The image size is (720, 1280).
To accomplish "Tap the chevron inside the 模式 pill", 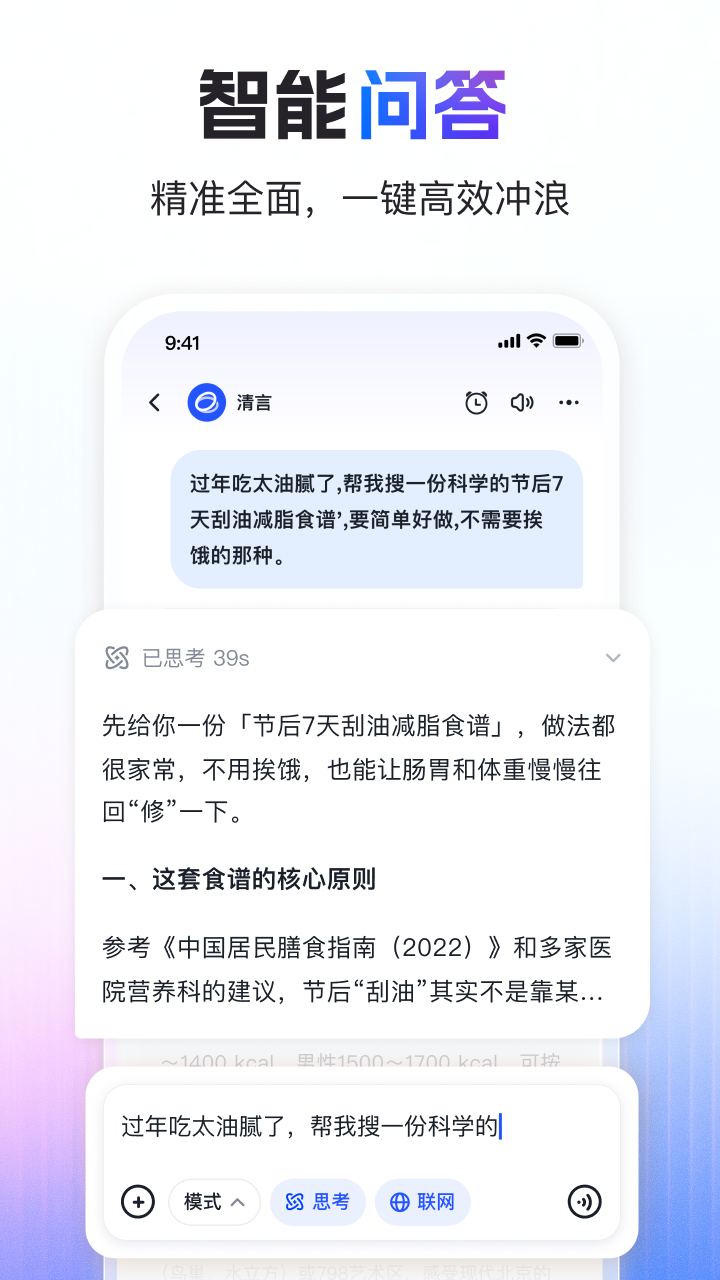I will point(238,1203).
